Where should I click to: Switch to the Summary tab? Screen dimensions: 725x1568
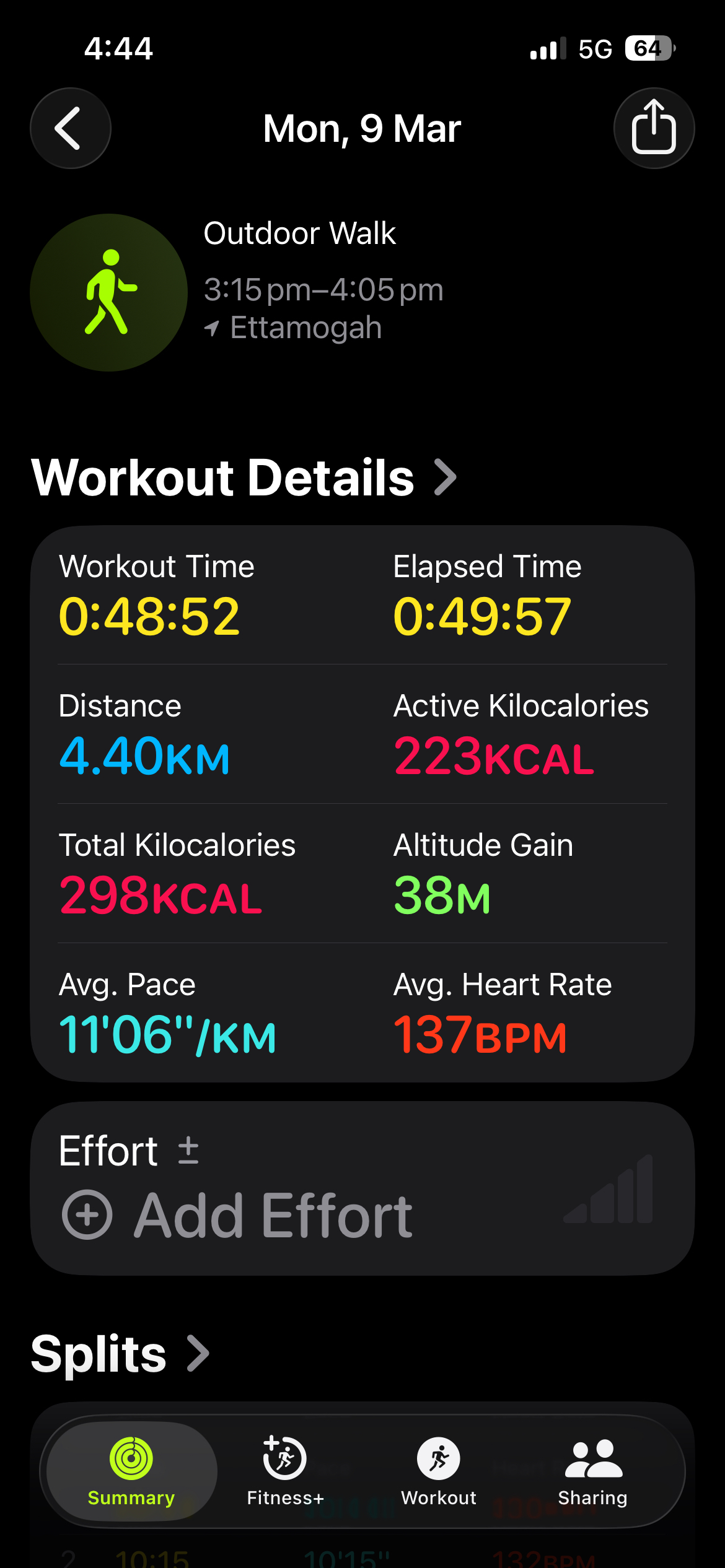click(131, 1471)
